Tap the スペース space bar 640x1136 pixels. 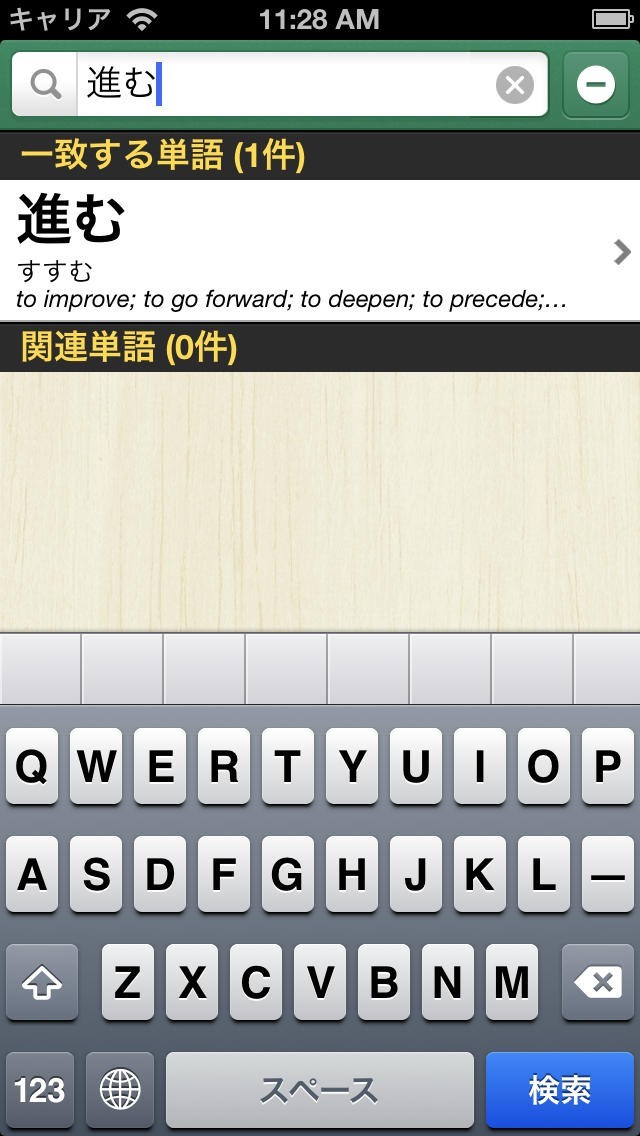click(320, 1090)
